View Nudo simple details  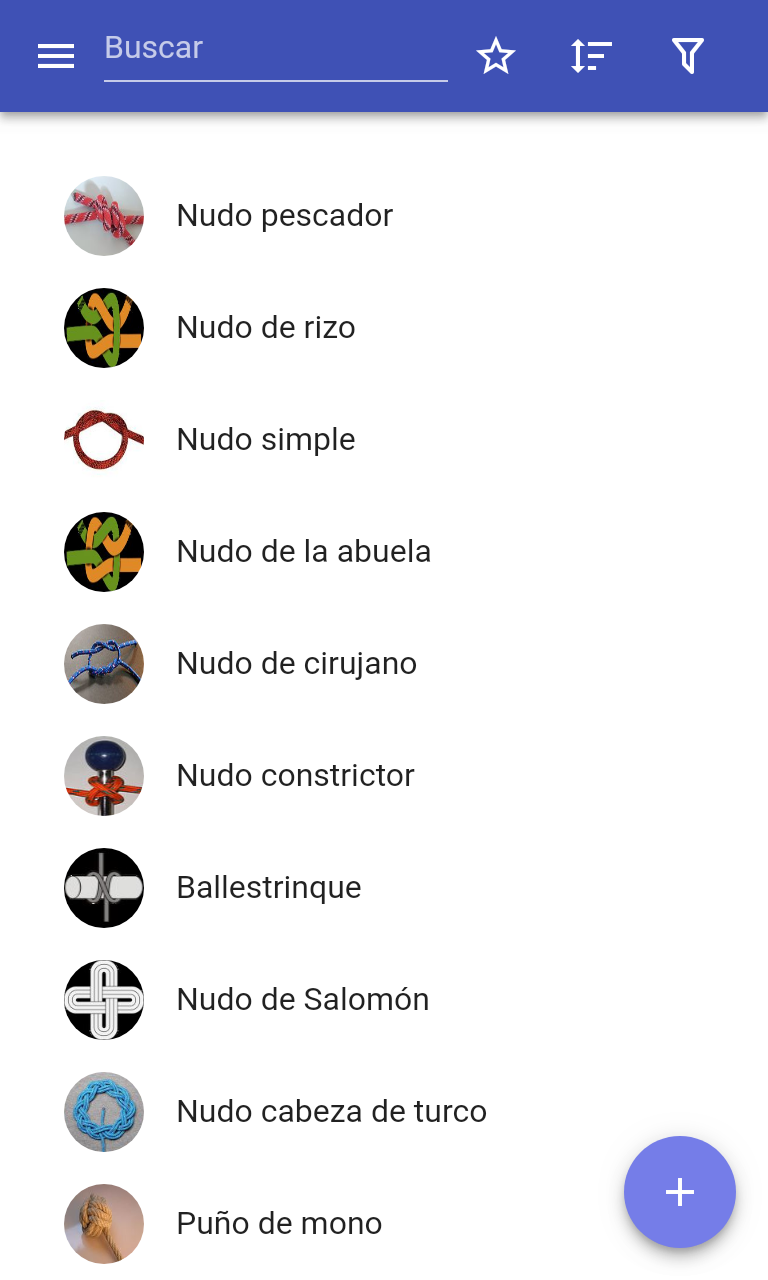coord(265,440)
